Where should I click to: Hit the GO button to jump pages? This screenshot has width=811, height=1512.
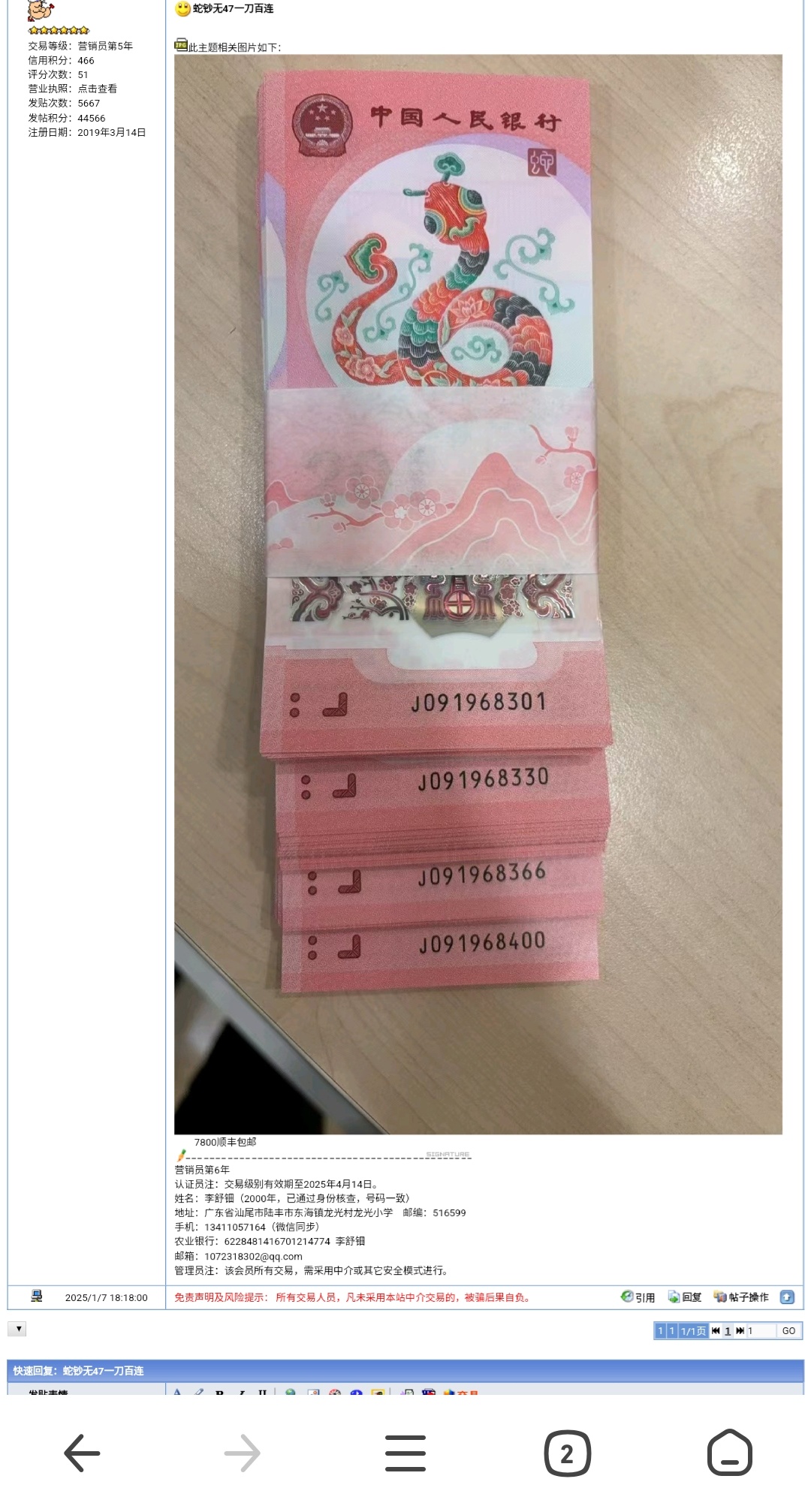(x=788, y=1330)
